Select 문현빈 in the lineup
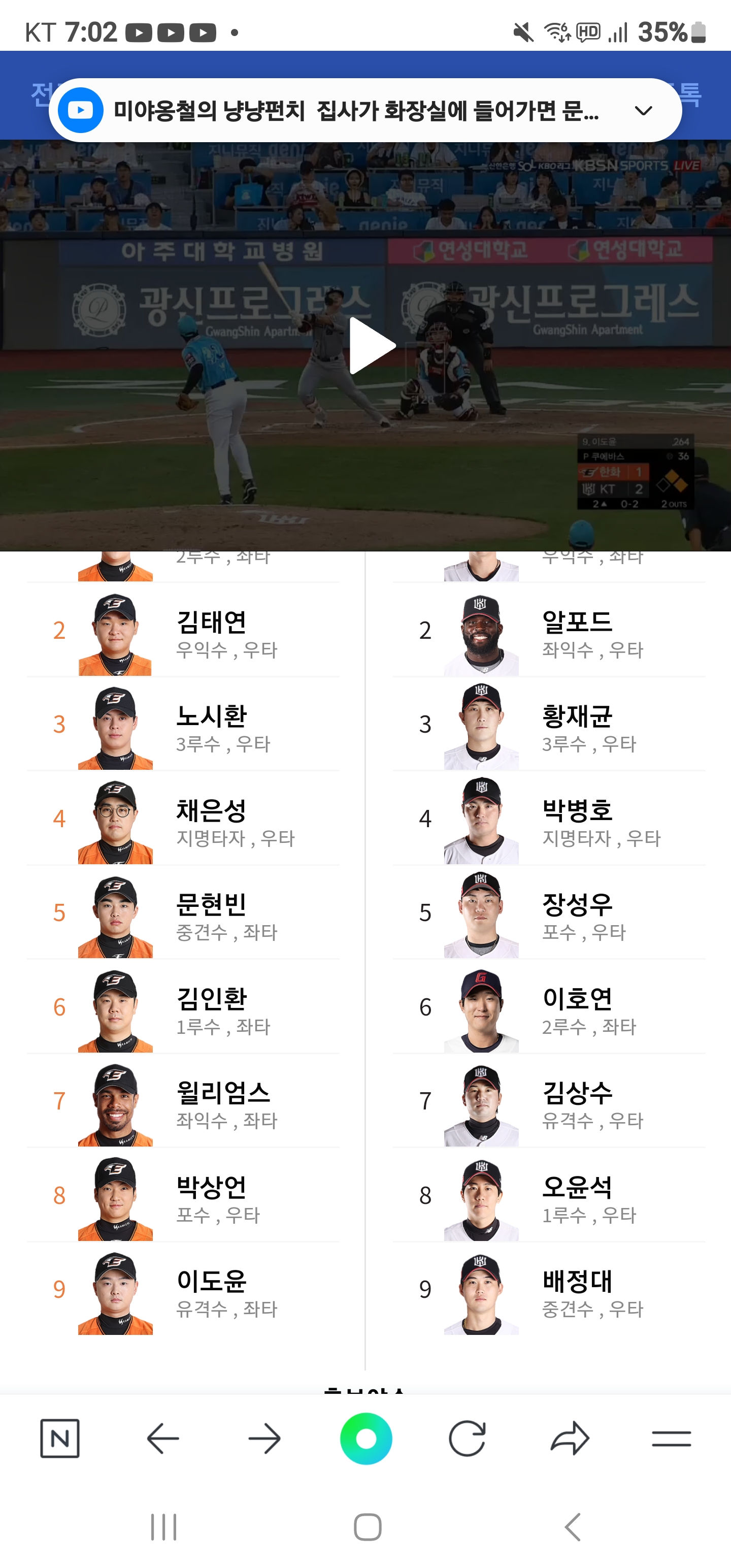Image resolution: width=731 pixels, height=1568 pixels. coord(211,905)
